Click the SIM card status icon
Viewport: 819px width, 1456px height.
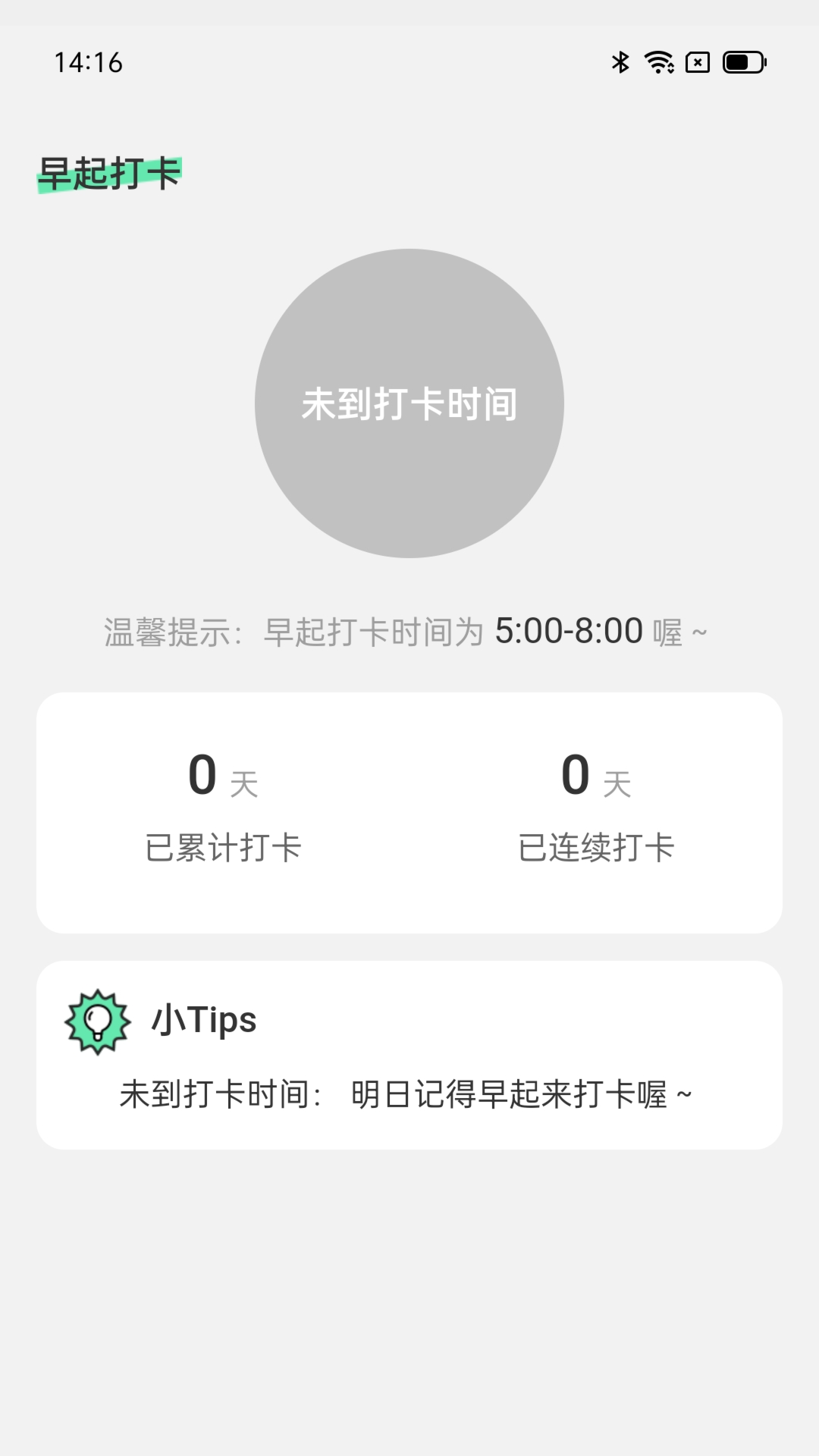tap(698, 64)
